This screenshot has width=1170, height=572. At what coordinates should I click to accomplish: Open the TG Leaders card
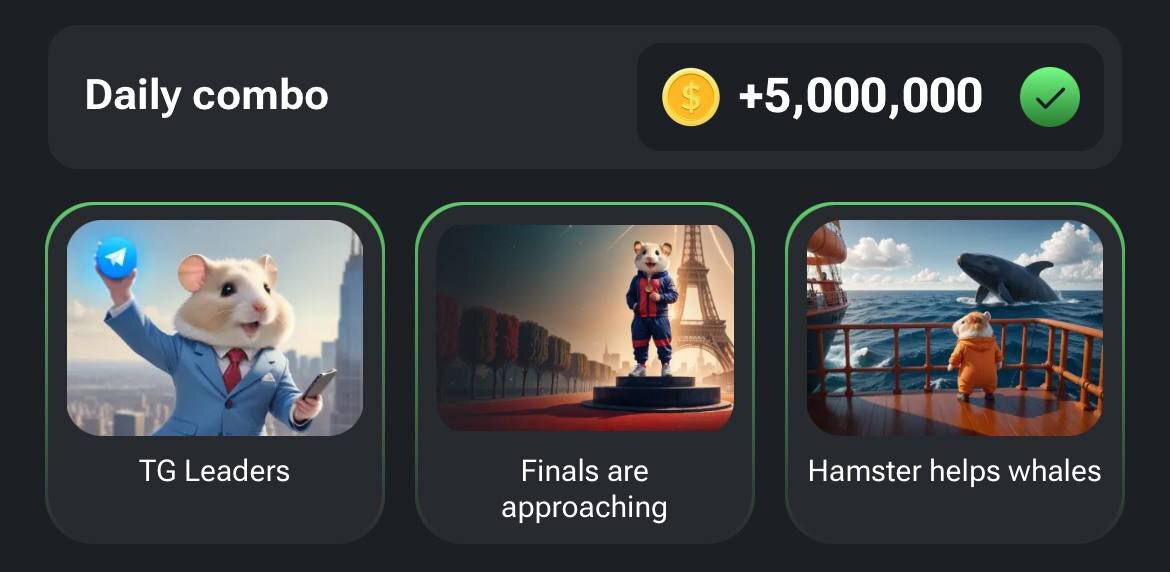pyautogui.click(x=215, y=372)
